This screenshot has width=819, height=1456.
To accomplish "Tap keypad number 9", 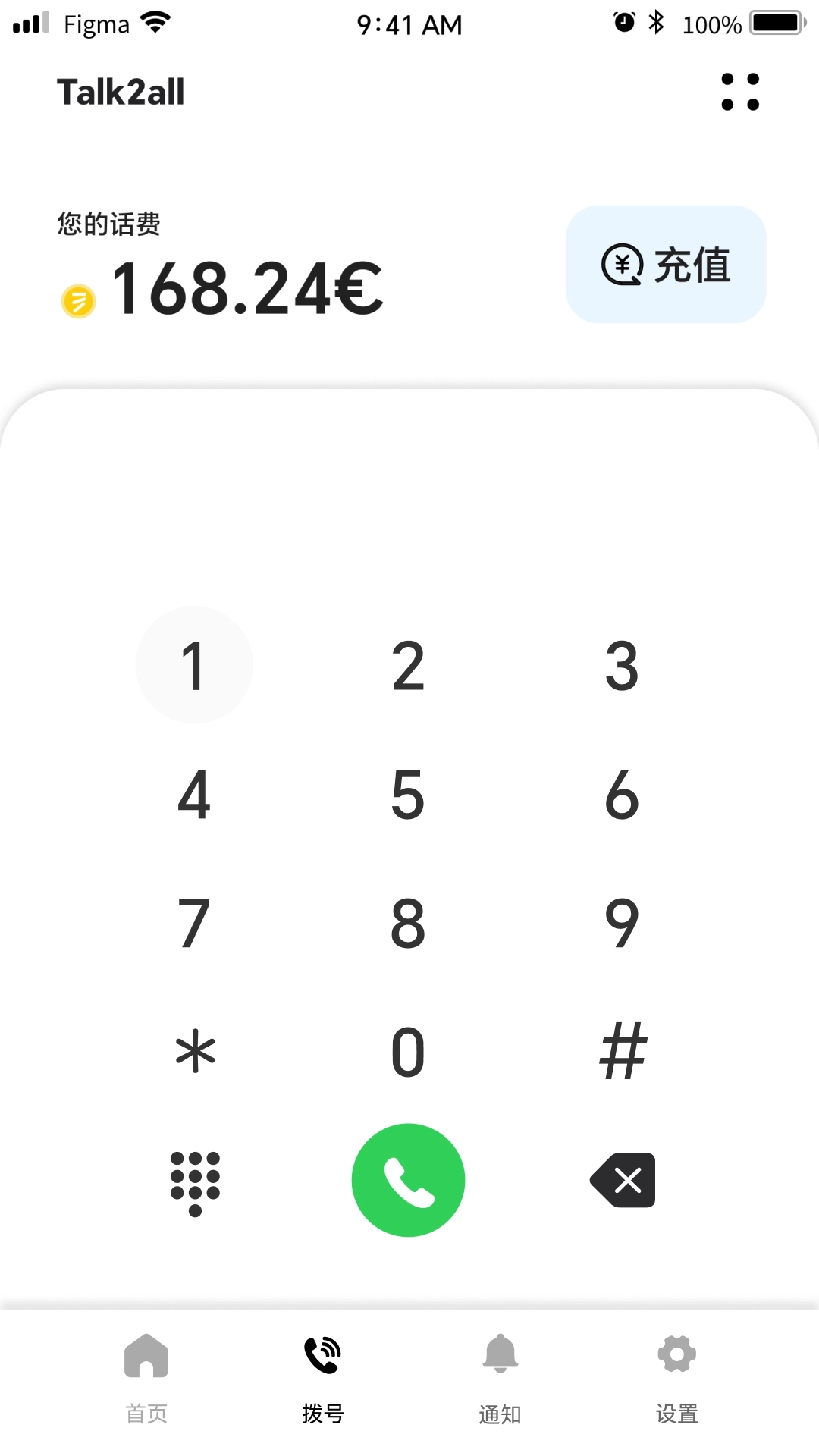I will pos(622,923).
